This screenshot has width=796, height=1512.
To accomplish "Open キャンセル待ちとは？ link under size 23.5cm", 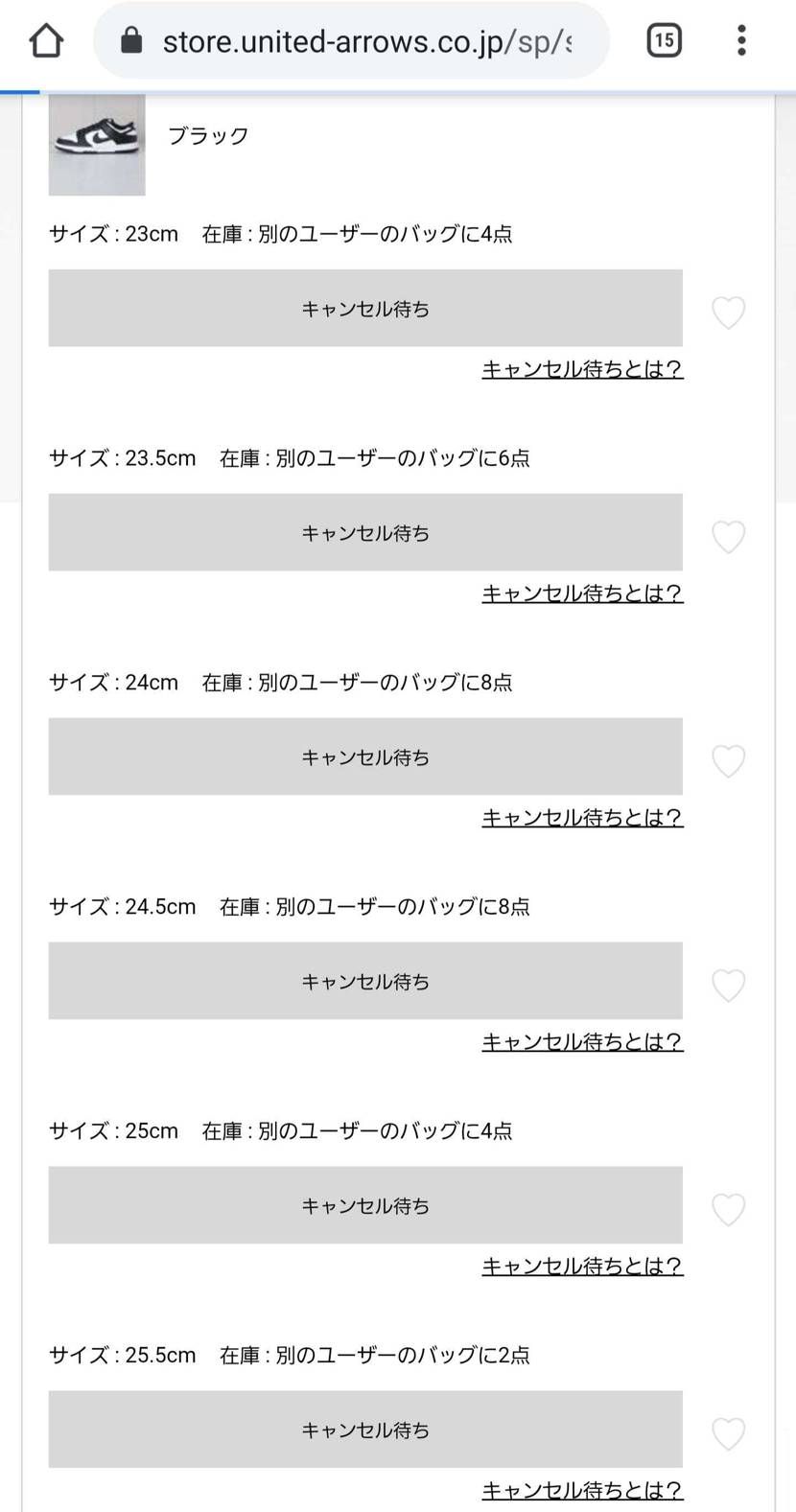I will pyautogui.click(x=582, y=593).
